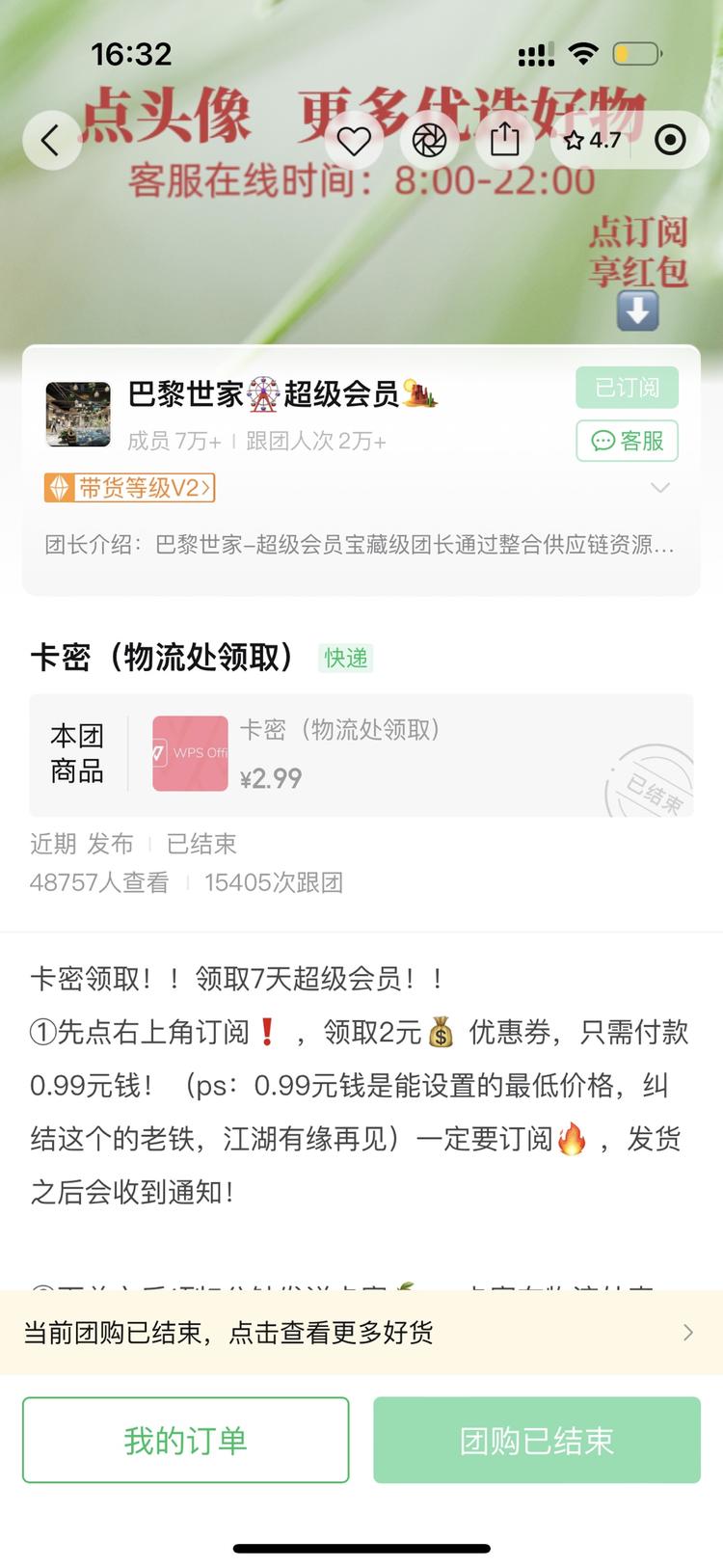Open 我的订单 to view your orders
The width and height of the screenshot is (723, 1568).
pos(184,1440)
